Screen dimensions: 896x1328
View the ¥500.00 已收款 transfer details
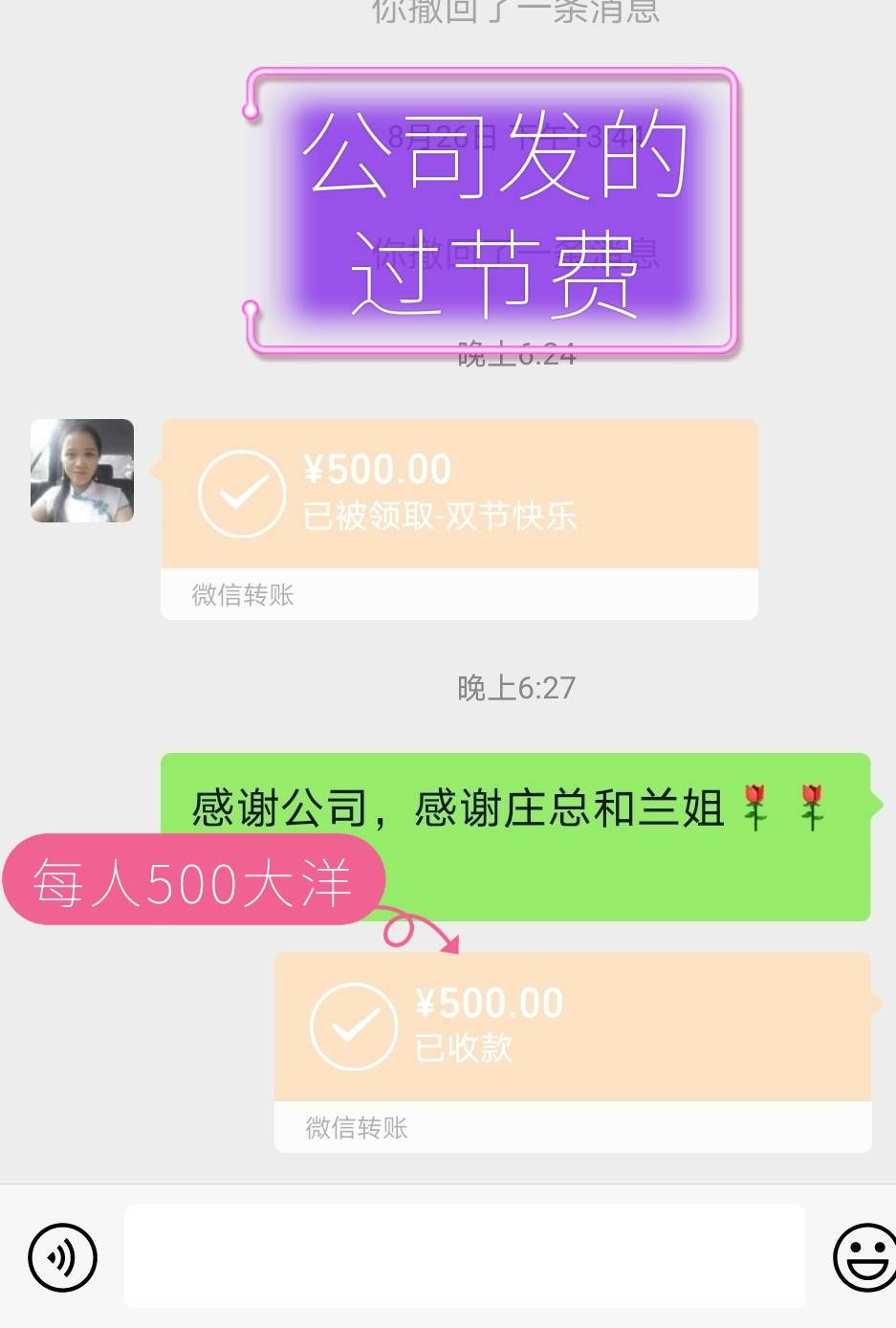(x=572, y=1028)
